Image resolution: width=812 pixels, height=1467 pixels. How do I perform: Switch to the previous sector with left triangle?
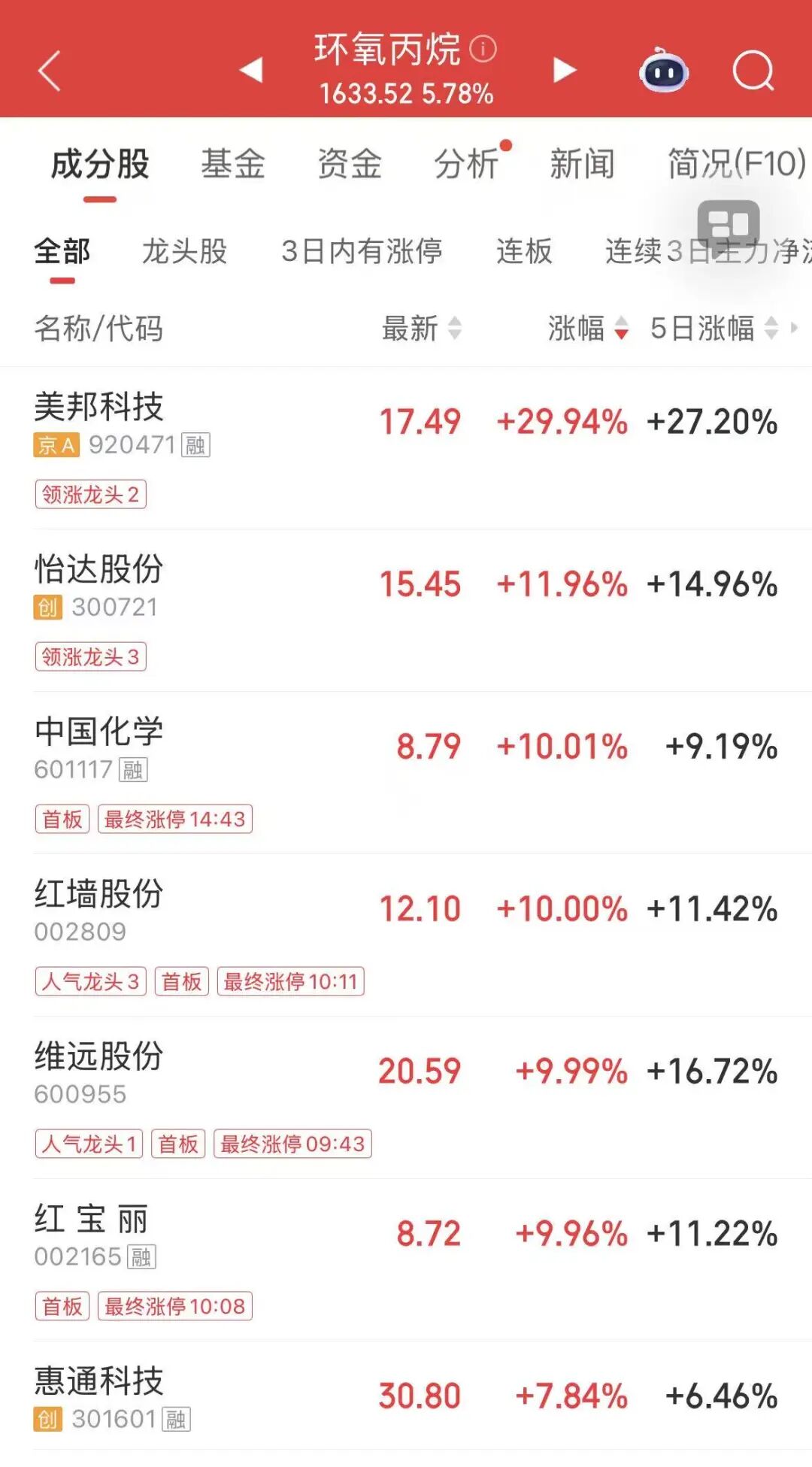pos(251,70)
